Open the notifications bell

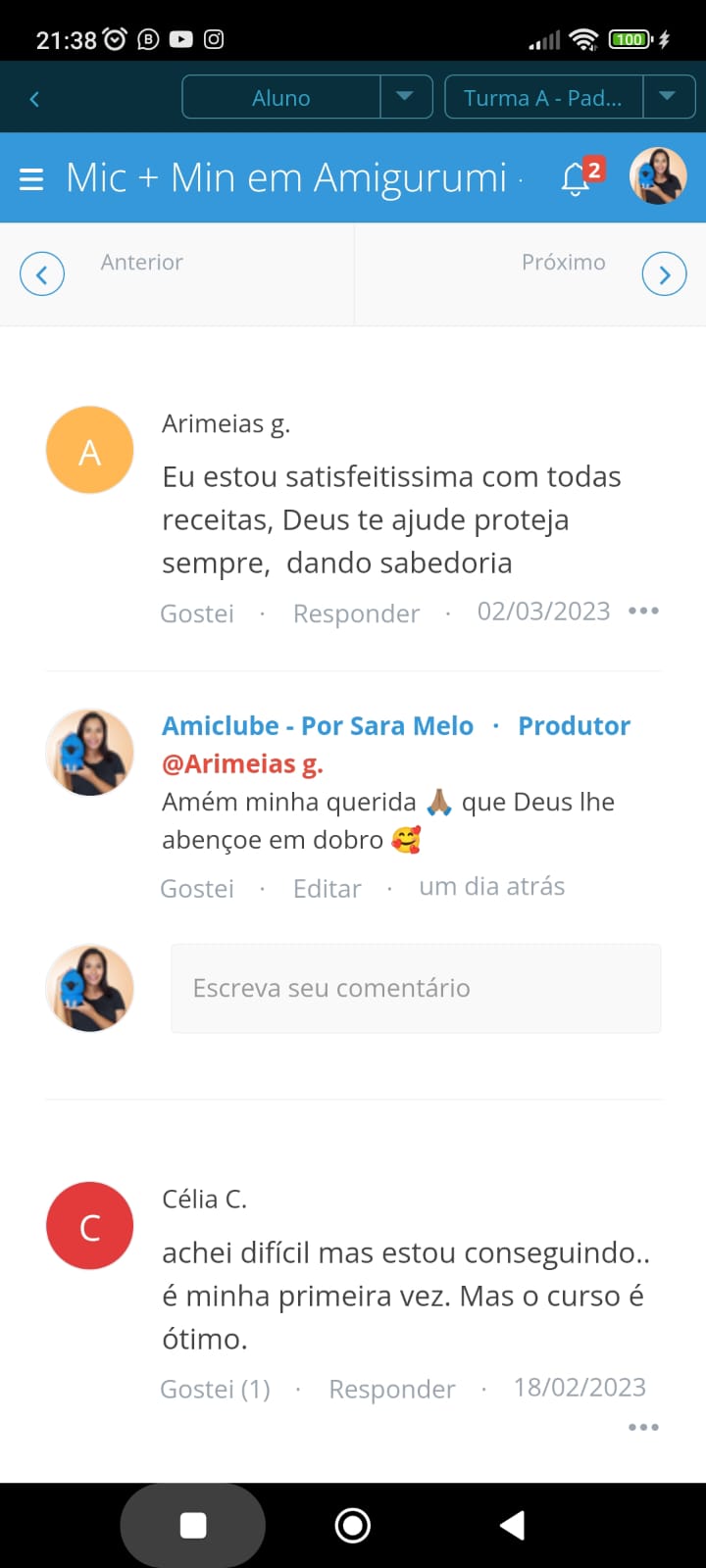(x=577, y=179)
